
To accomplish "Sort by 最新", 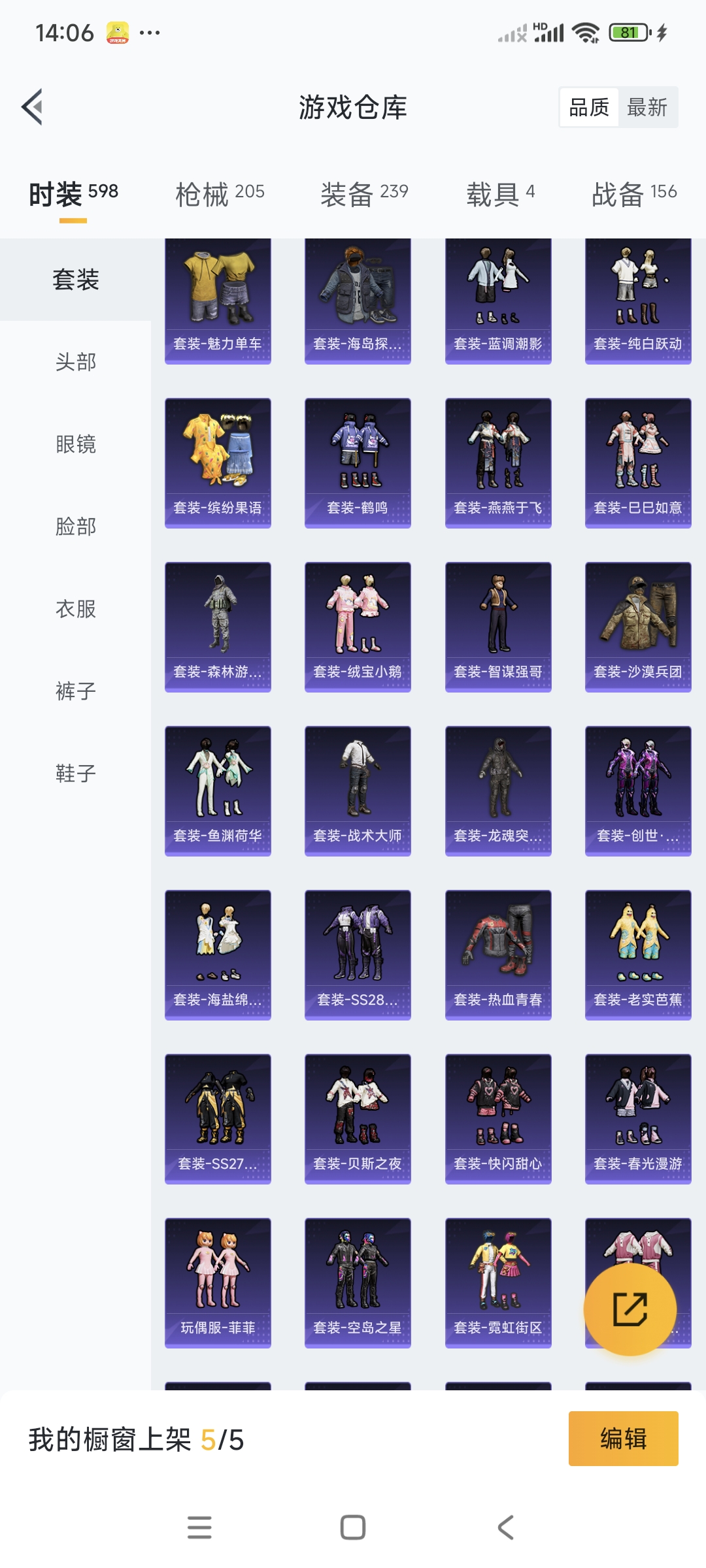I will [647, 107].
